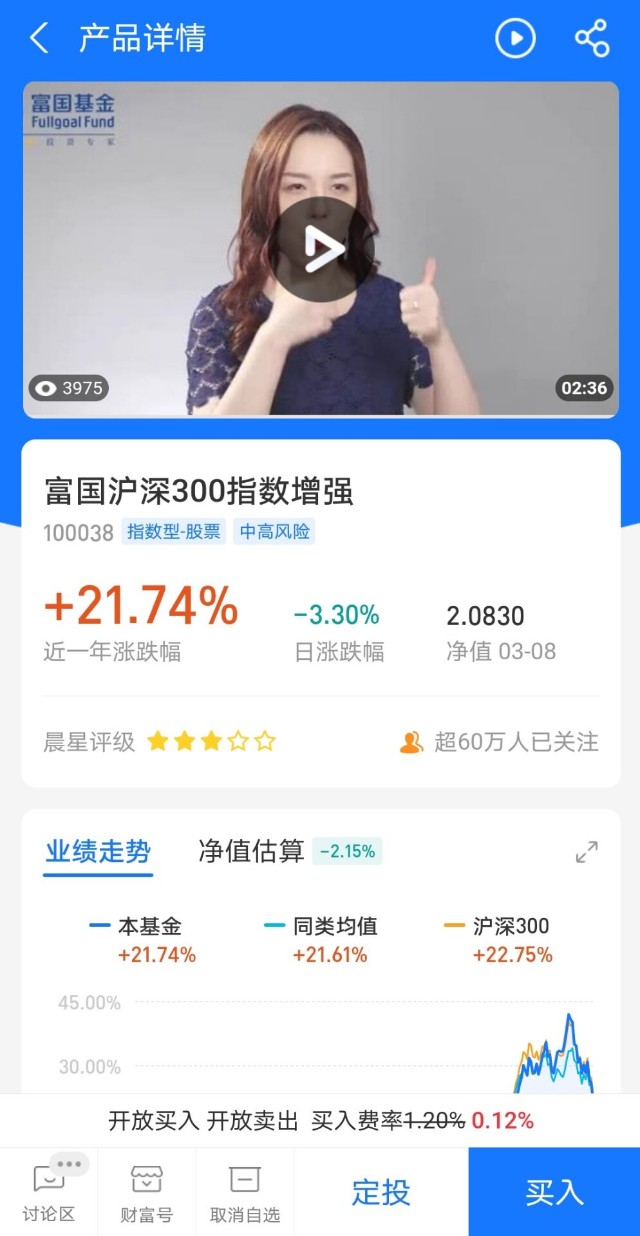Tap 取消自选 to remove from watchlist

pos(245,1193)
